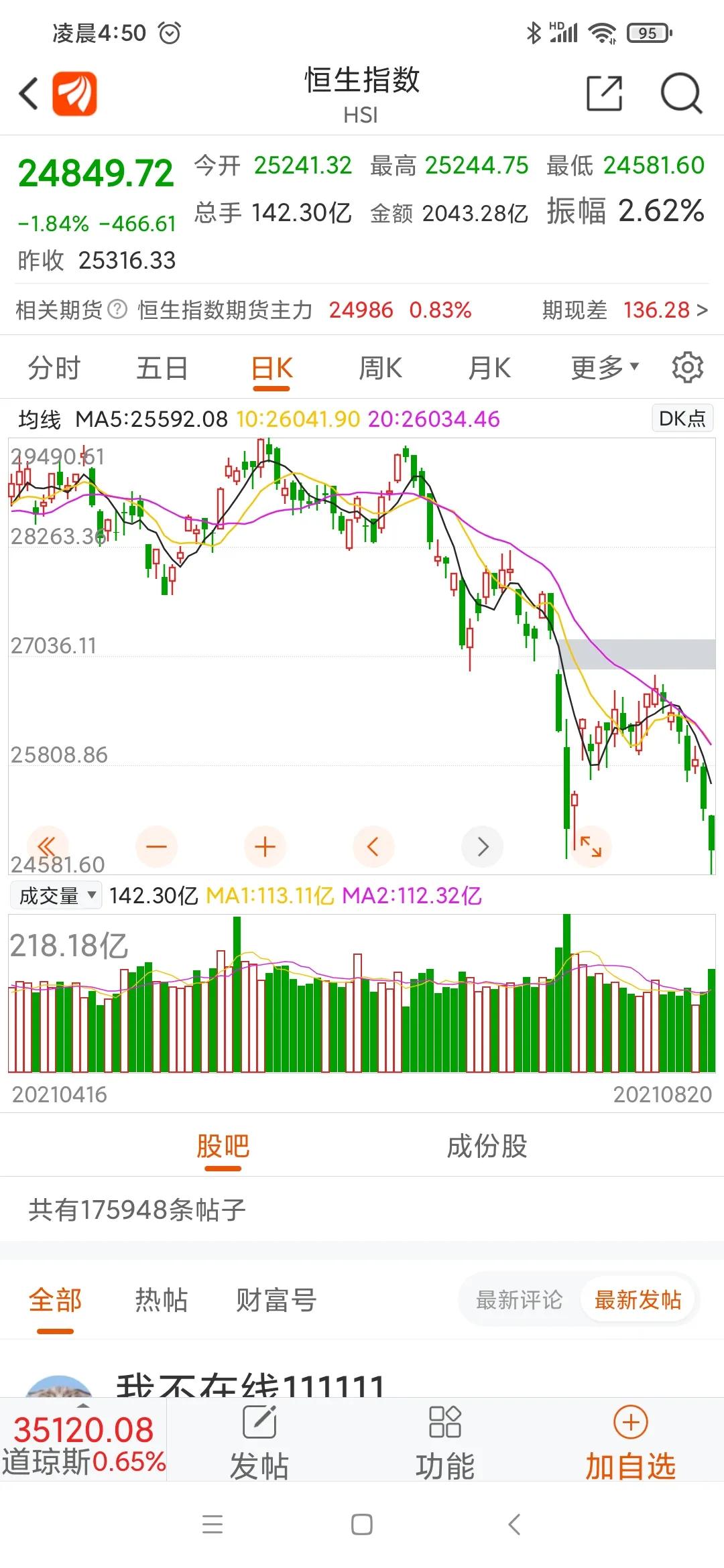Open chart settings gear
Screen dimensions: 724x1568
(687, 367)
